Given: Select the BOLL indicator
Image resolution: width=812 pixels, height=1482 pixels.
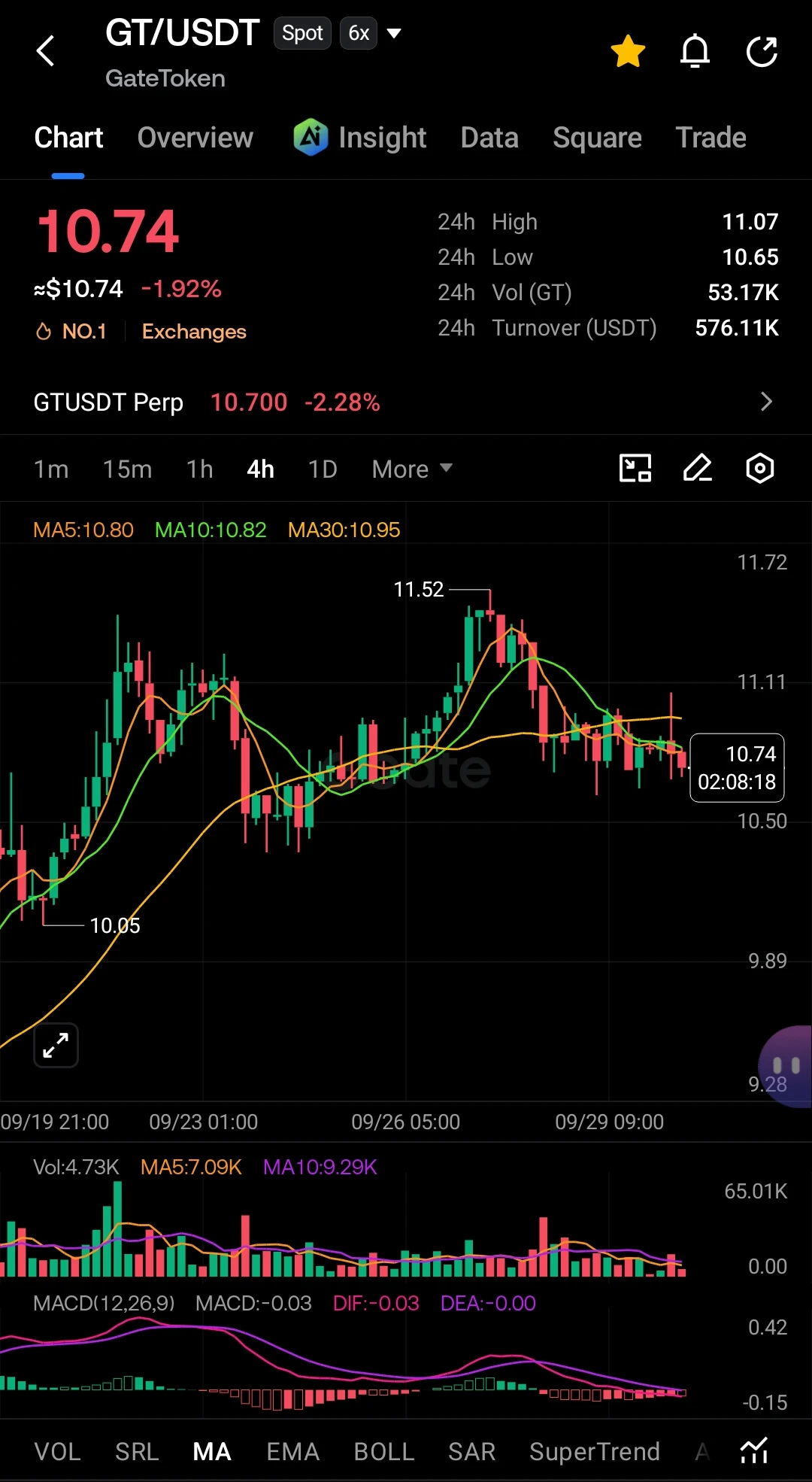Looking at the screenshot, I should tap(384, 1451).
